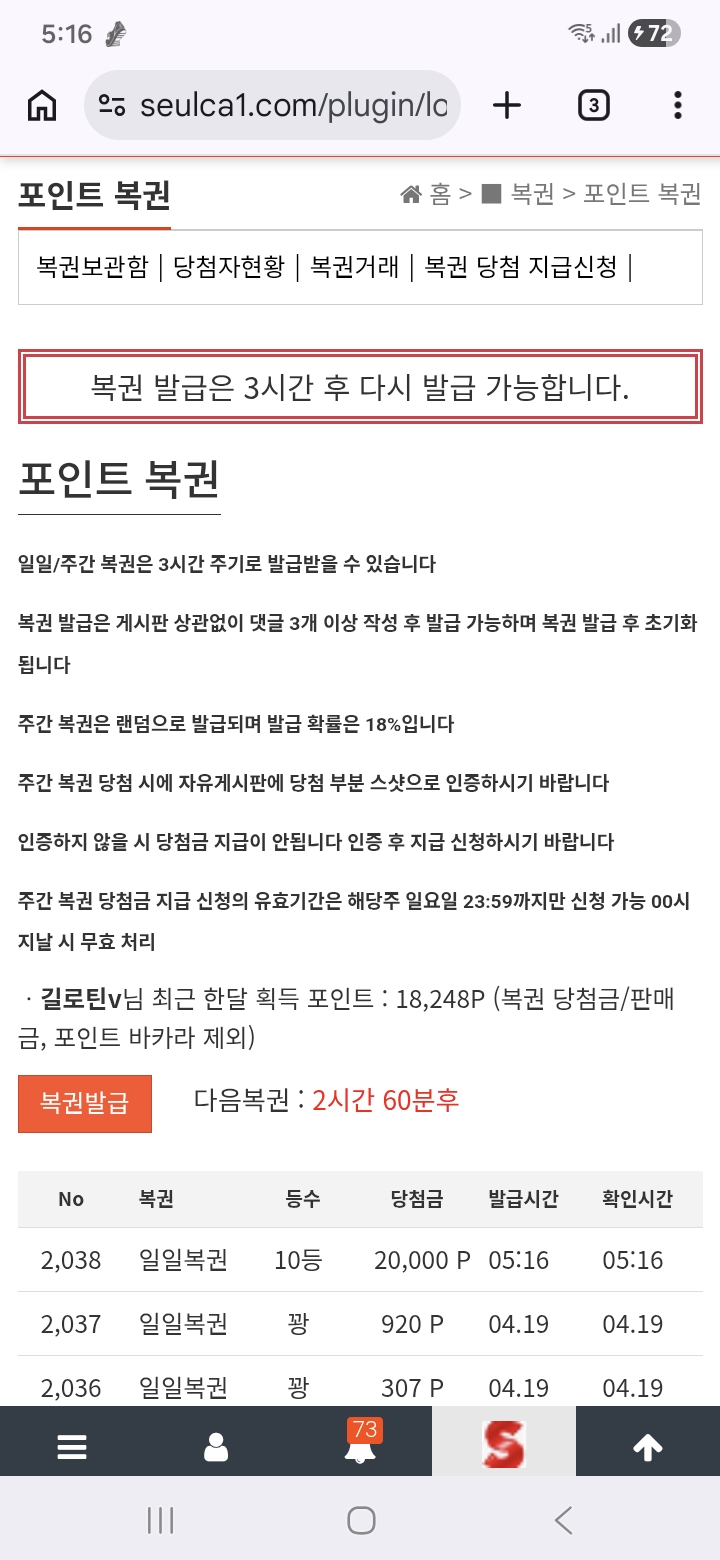Open the hamburger menu in bottom bar
Image resolution: width=720 pixels, height=1560 pixels.
[72, 1447]
